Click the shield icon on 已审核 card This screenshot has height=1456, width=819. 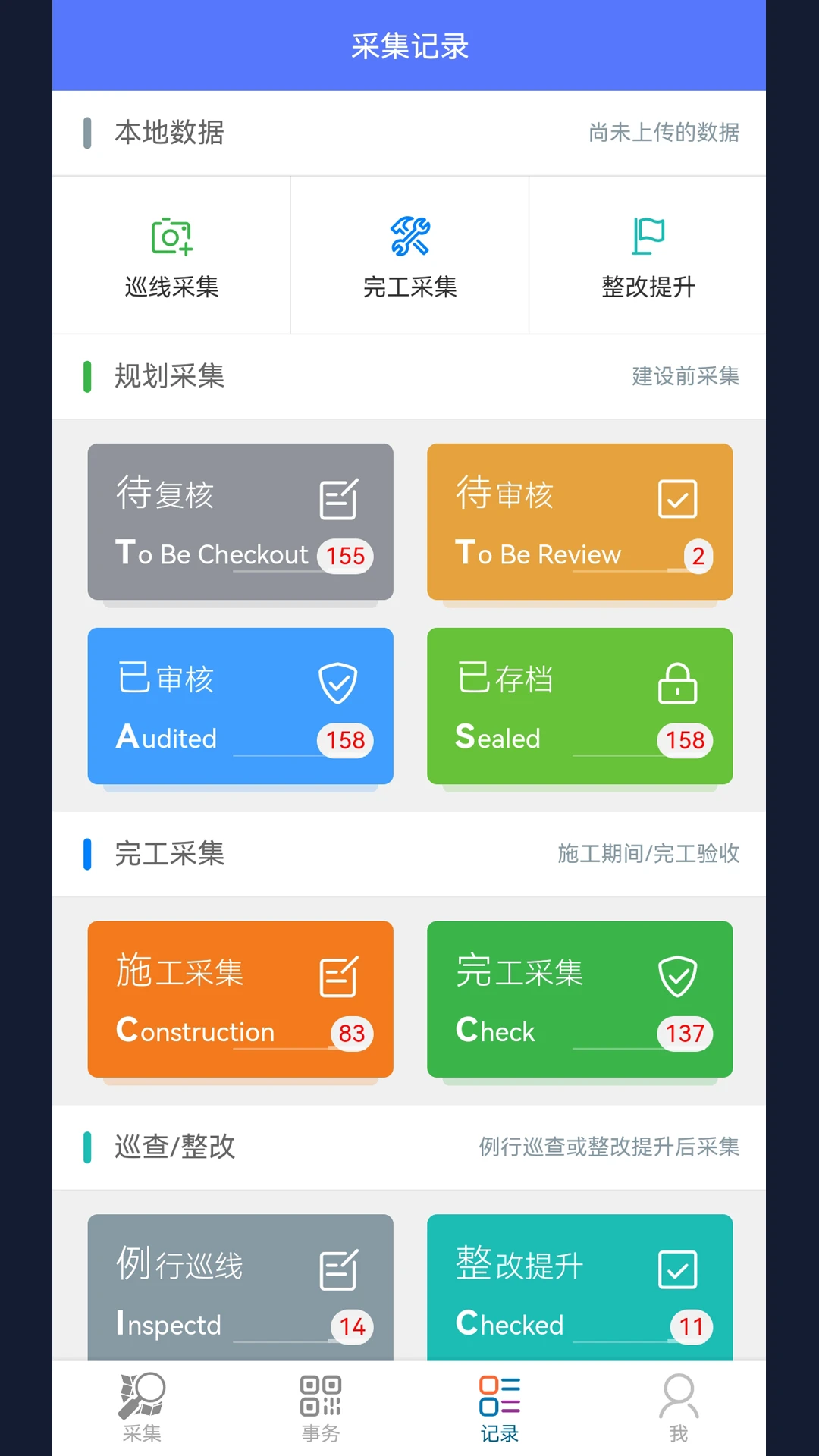click(x=338, y=681)
